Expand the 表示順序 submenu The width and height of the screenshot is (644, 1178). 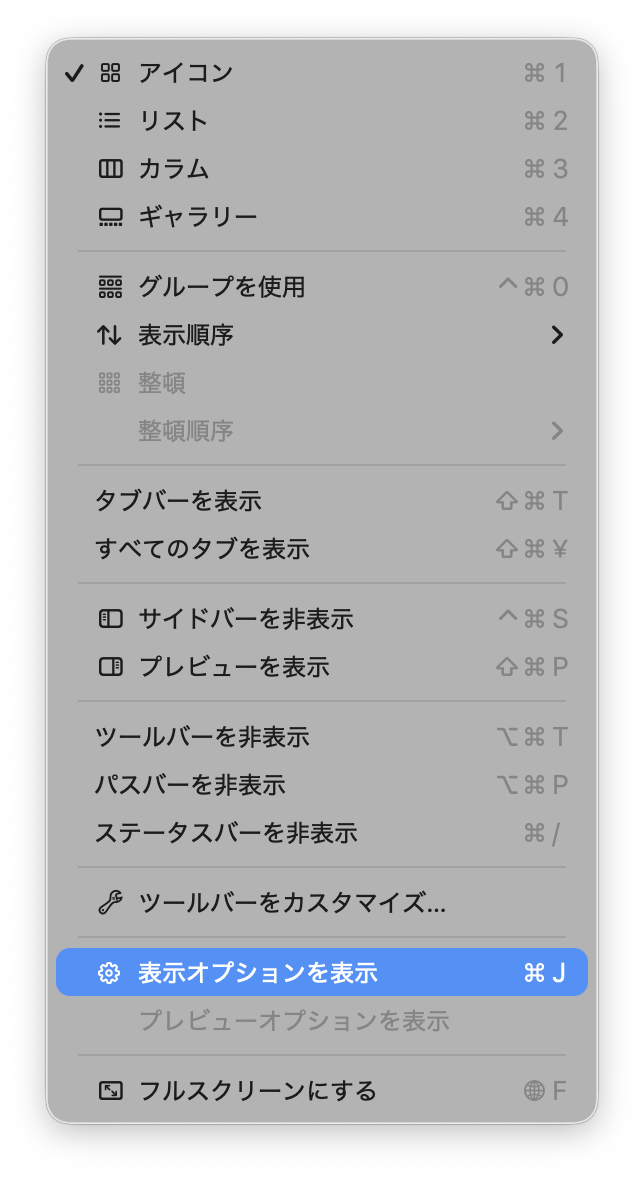[186, 335]
